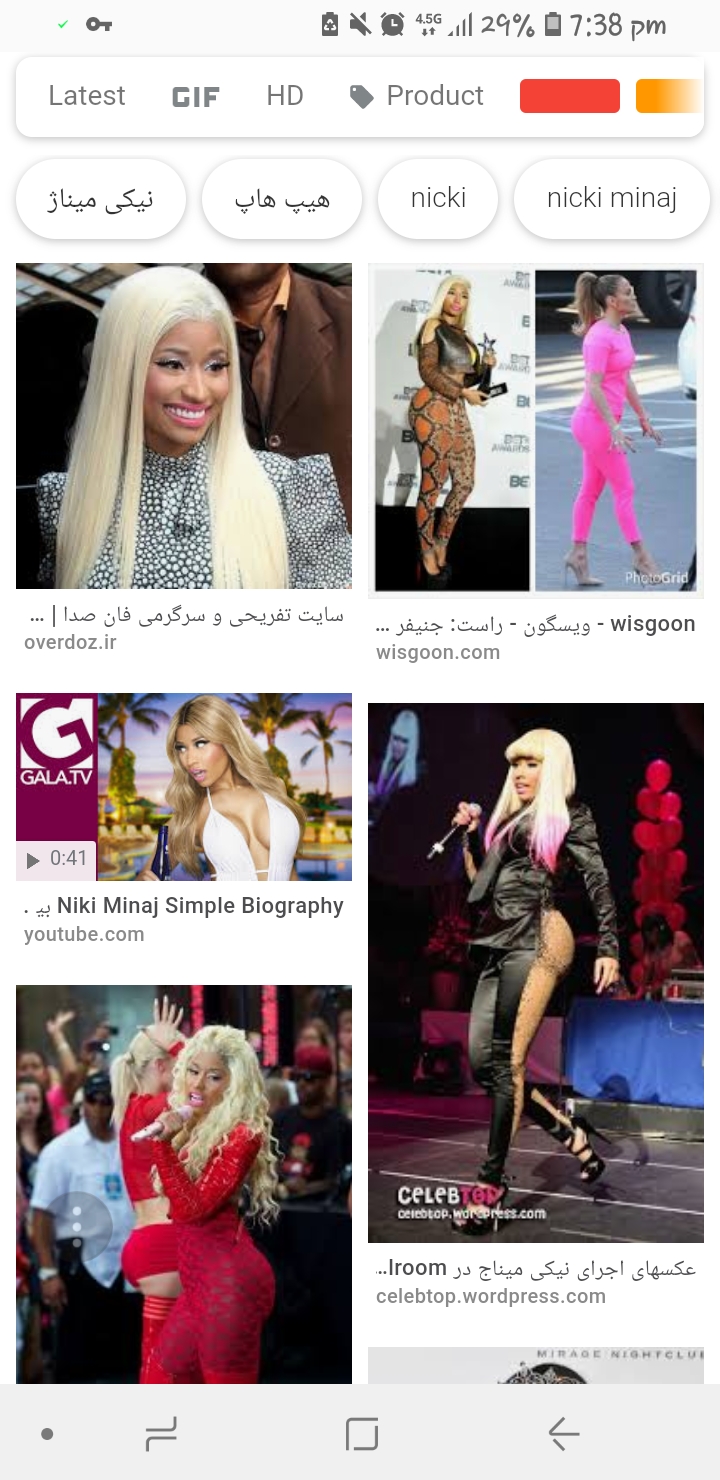This screenshot has width=720, height=1480.
Task: Open the Niki Minaj Simple Biography video
Action: 184,787
